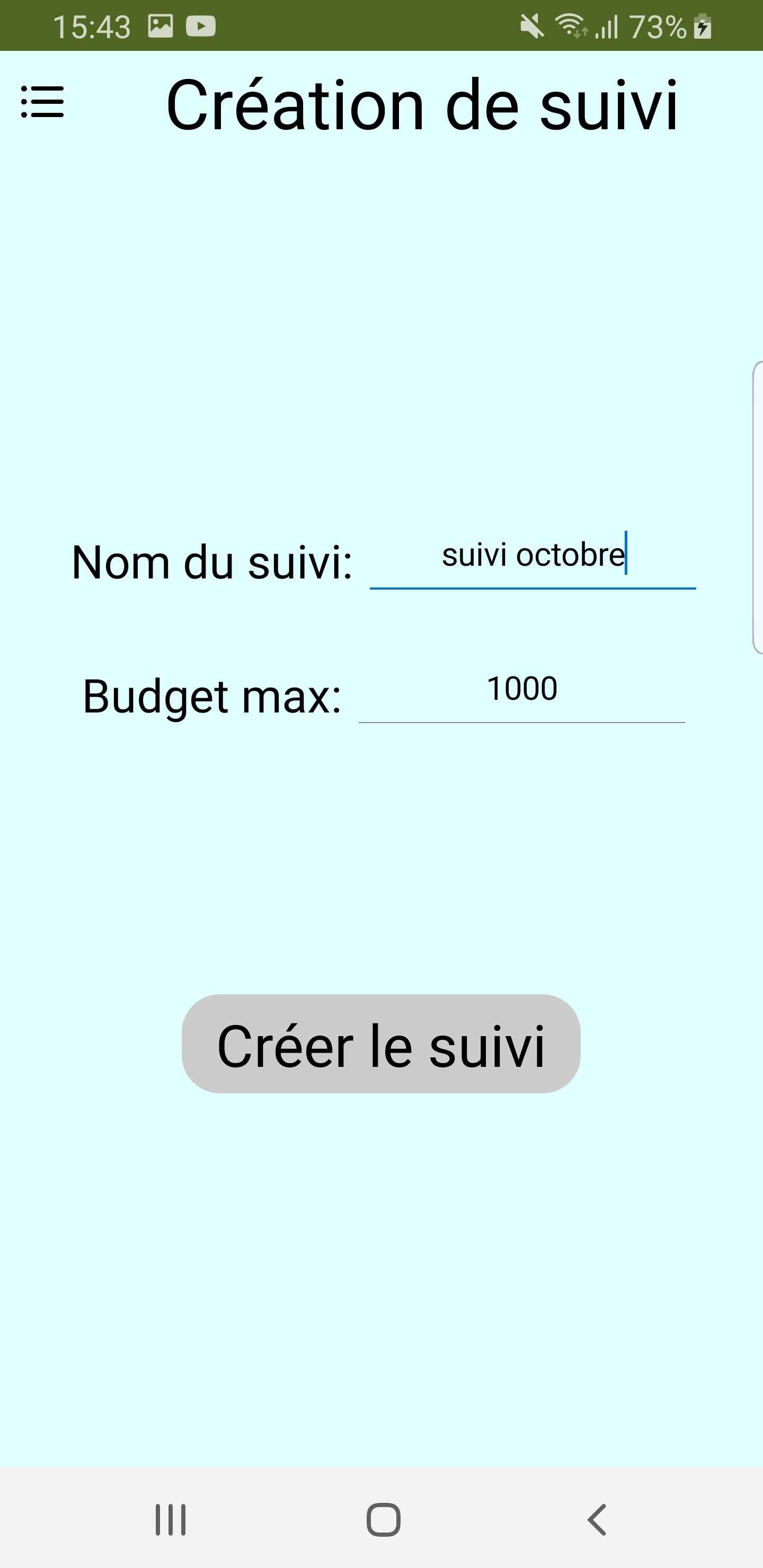The image size is (763, 1568).
Task: Tap Créer le suivi button
Action: point(380,1045)
